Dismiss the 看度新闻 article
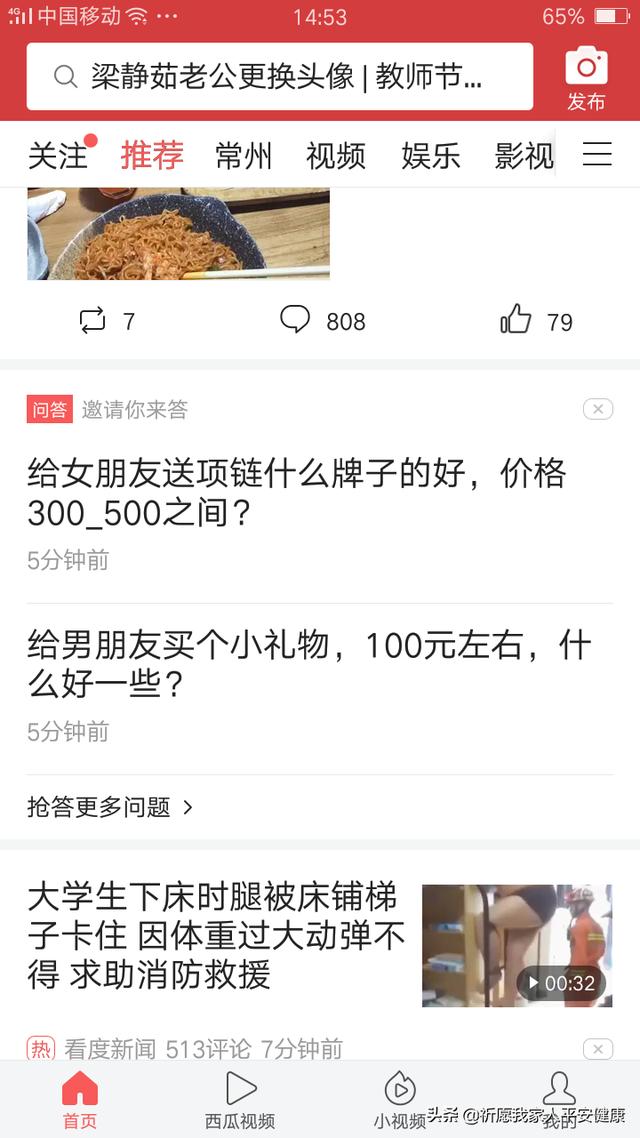The image size is (640, 1138). [x=597, y=1048]
